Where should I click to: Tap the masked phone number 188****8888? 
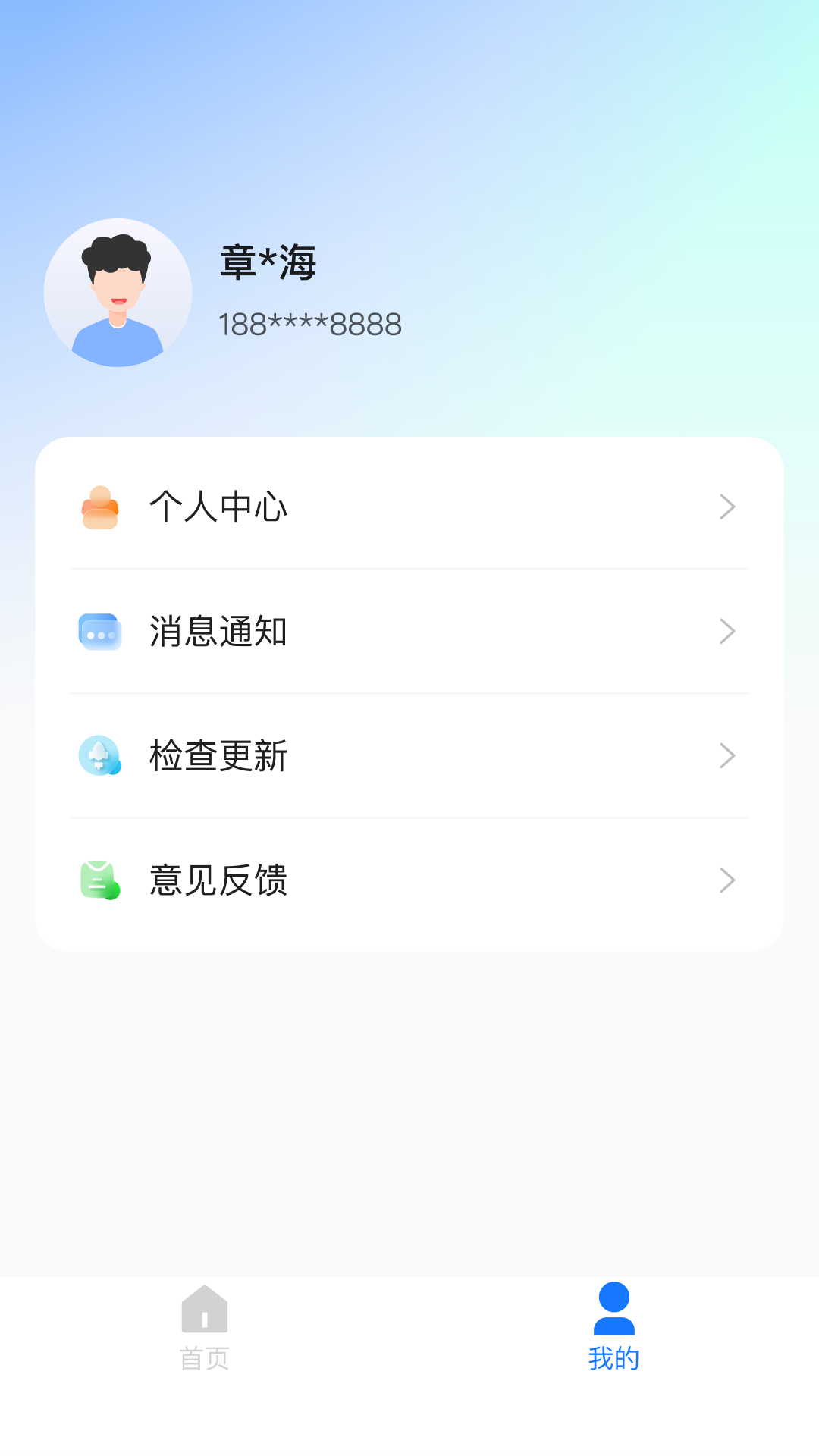(x=309, y=325)
